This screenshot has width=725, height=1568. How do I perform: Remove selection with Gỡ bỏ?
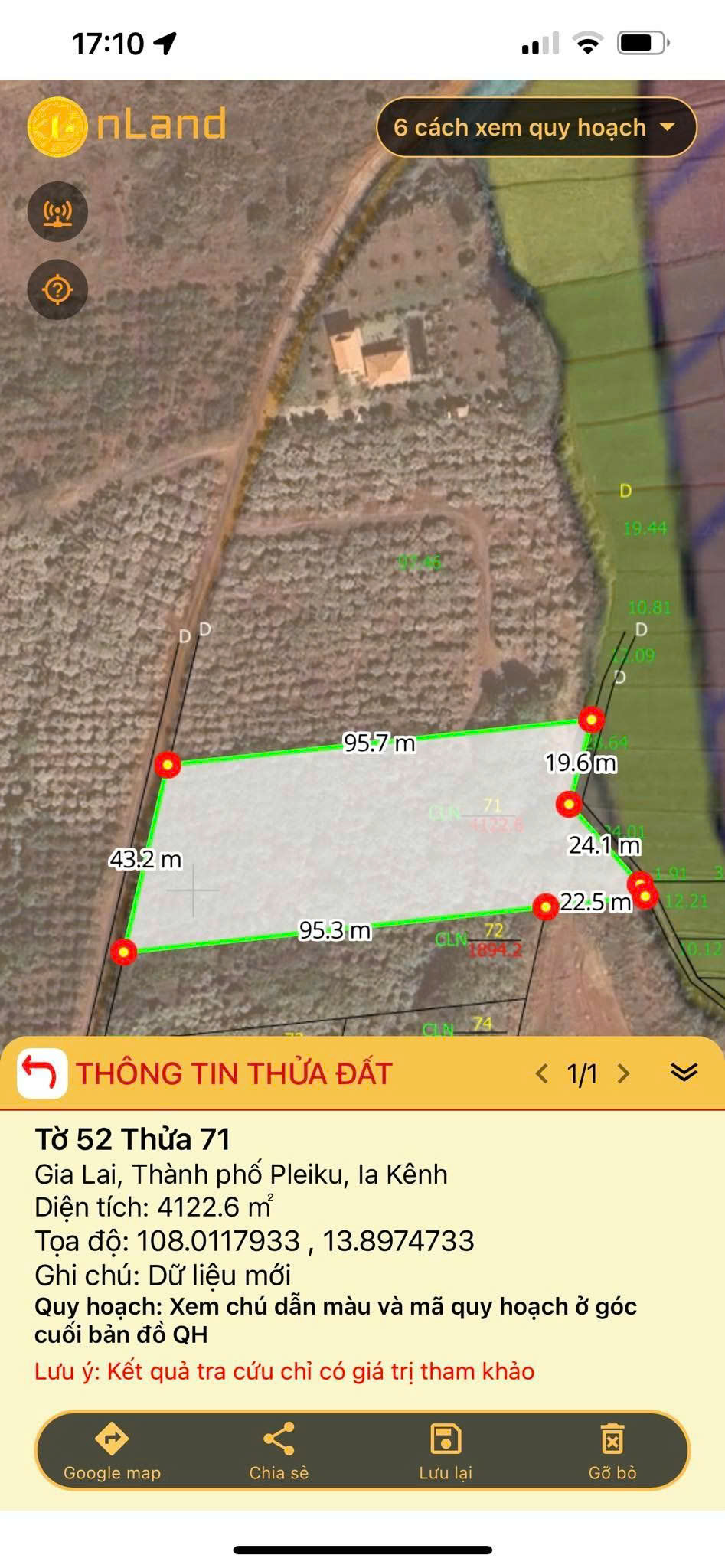pyautogui.click(x=612, y=1452)
